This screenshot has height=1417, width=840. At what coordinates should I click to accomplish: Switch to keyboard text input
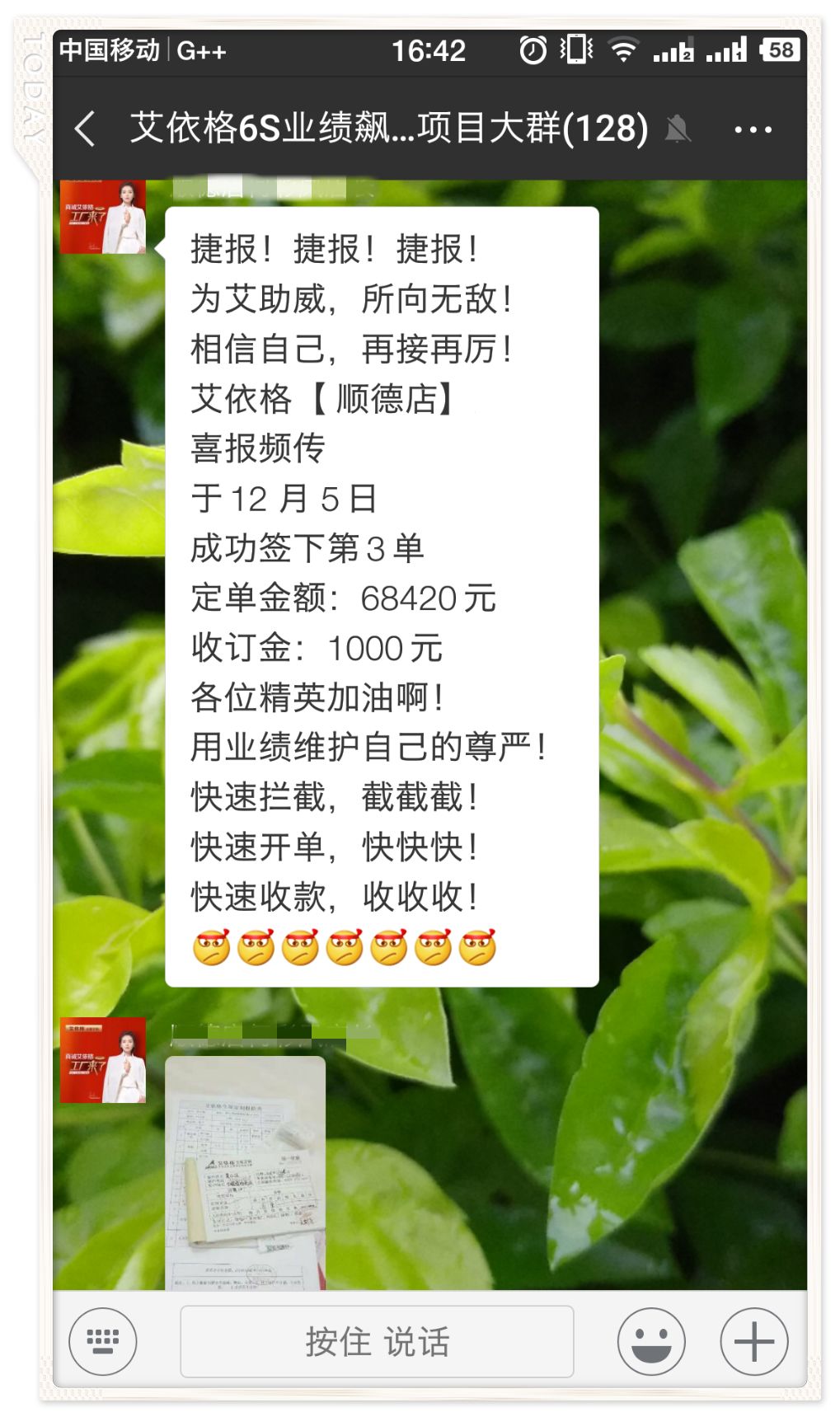(x=103, y=1341)
